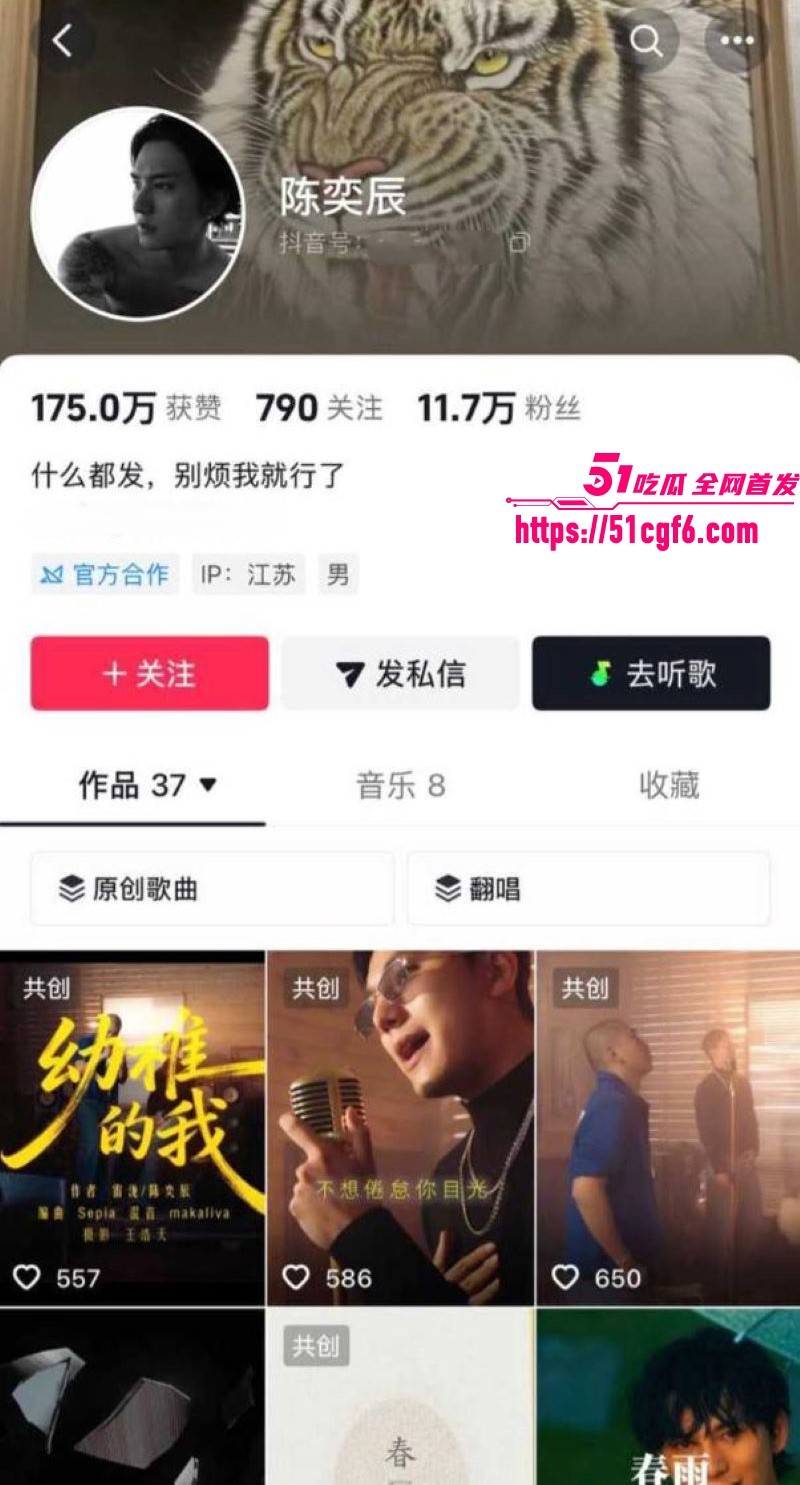Open the 原创歌曲 collection

point(212,888)
